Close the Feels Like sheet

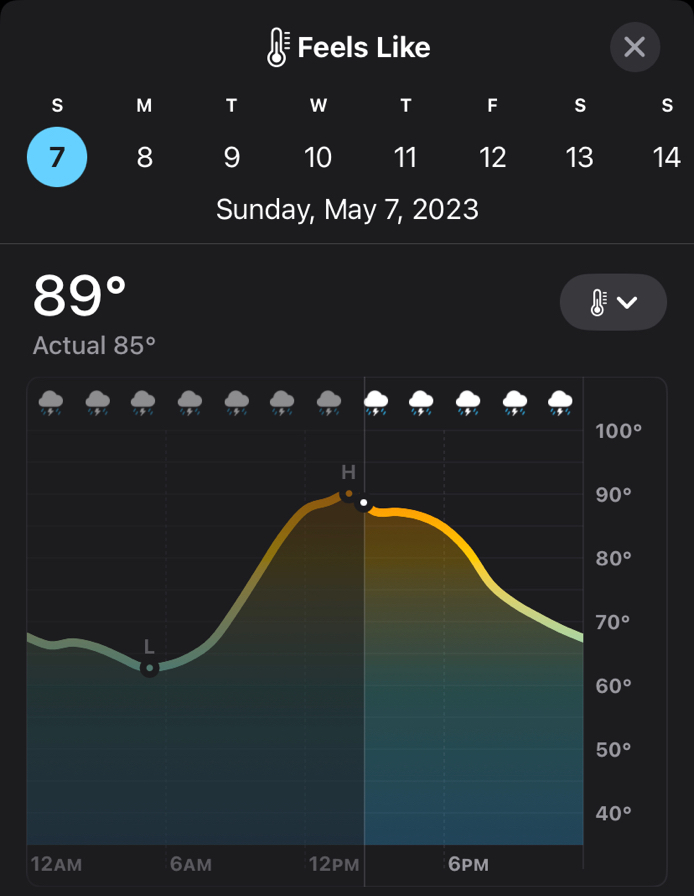[x=634, y=47]
